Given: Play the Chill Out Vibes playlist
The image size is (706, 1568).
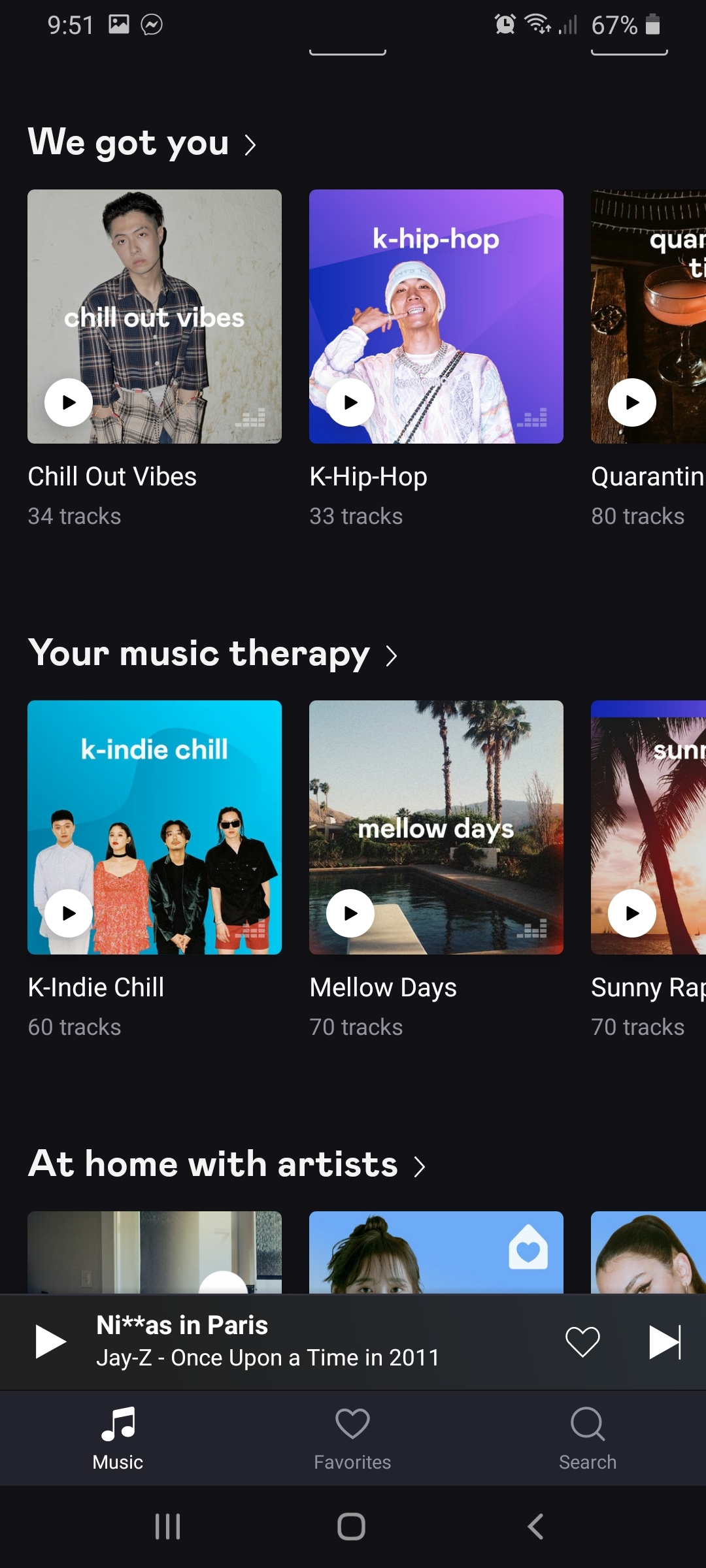Looking at the screenshot, I should coord(69,402).
